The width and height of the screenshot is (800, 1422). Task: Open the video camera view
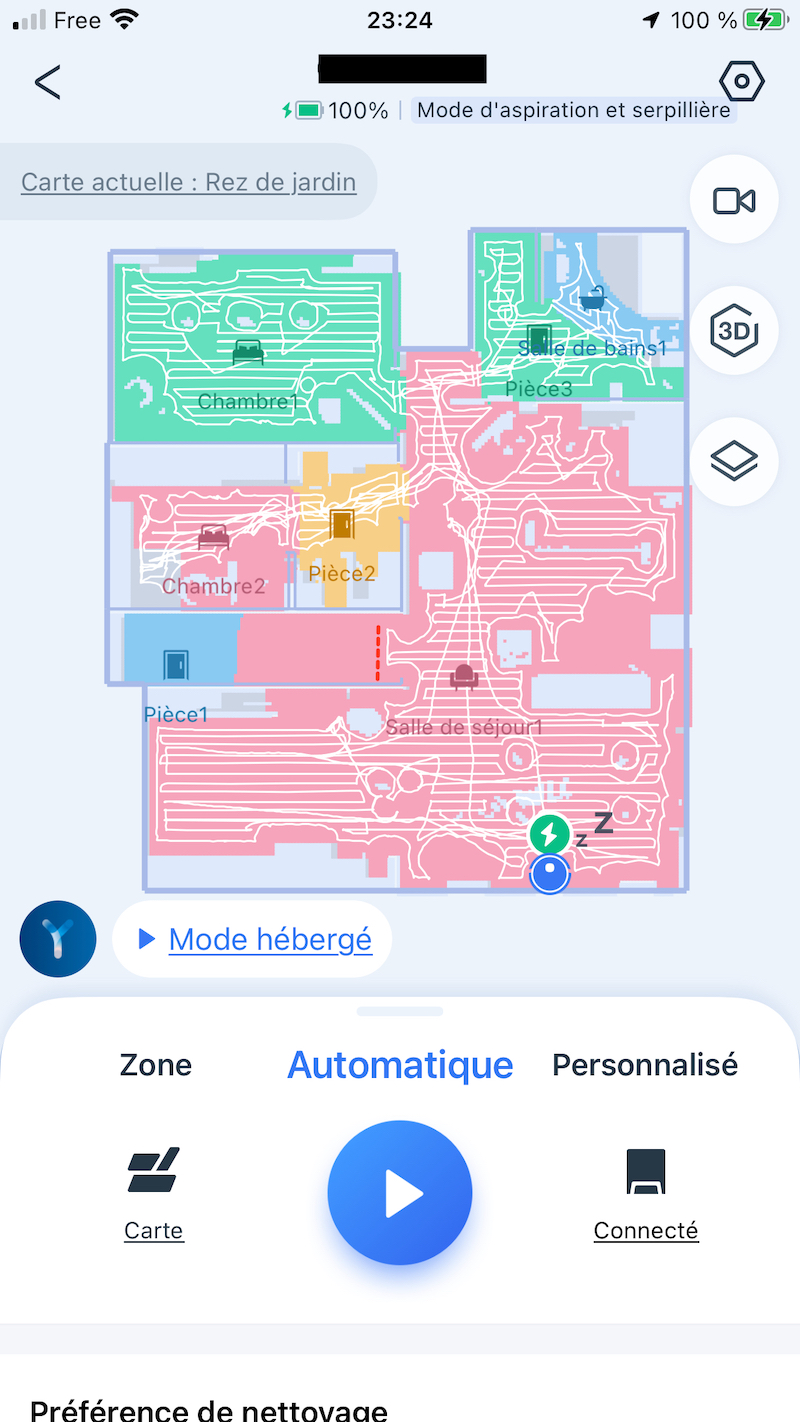point(734,201)
